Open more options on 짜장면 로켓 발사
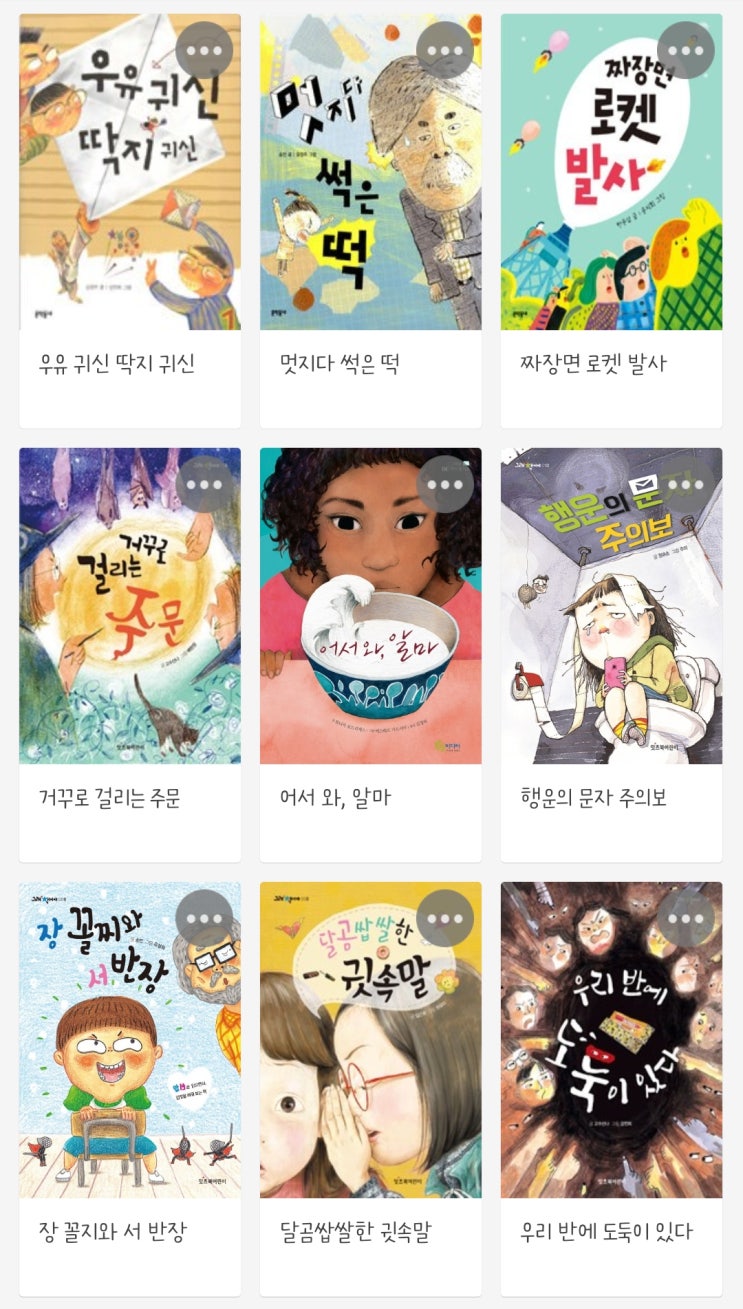 pyautogui.click(x=686, y=50)
